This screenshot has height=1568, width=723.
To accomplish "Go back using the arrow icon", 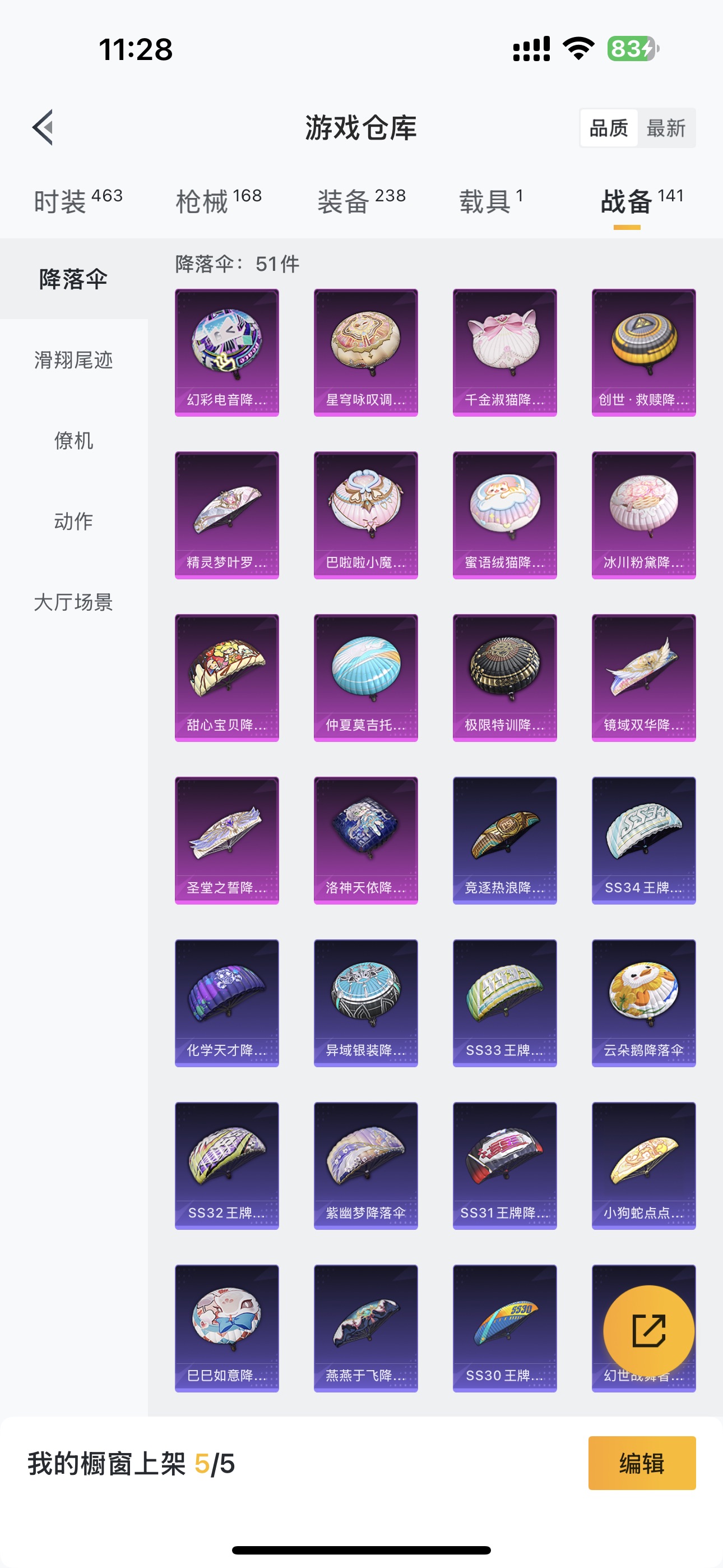I will (43, 128).
